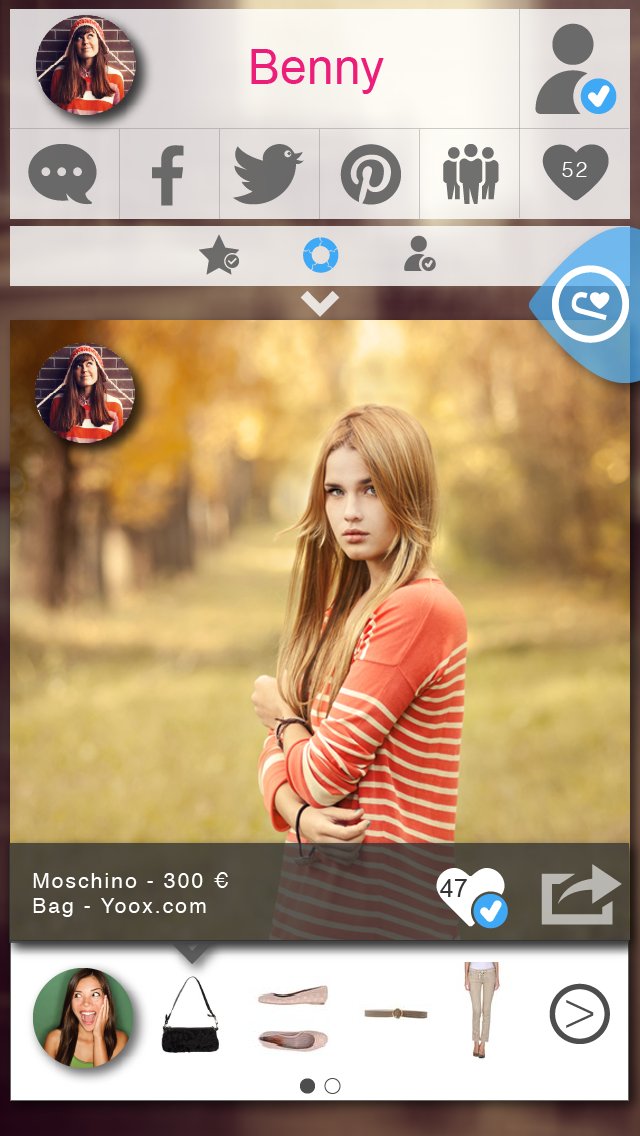Share profile on Twitter
Image resolution: width=640 pixels, height=1136 pixels.
(x=268, y=174)
